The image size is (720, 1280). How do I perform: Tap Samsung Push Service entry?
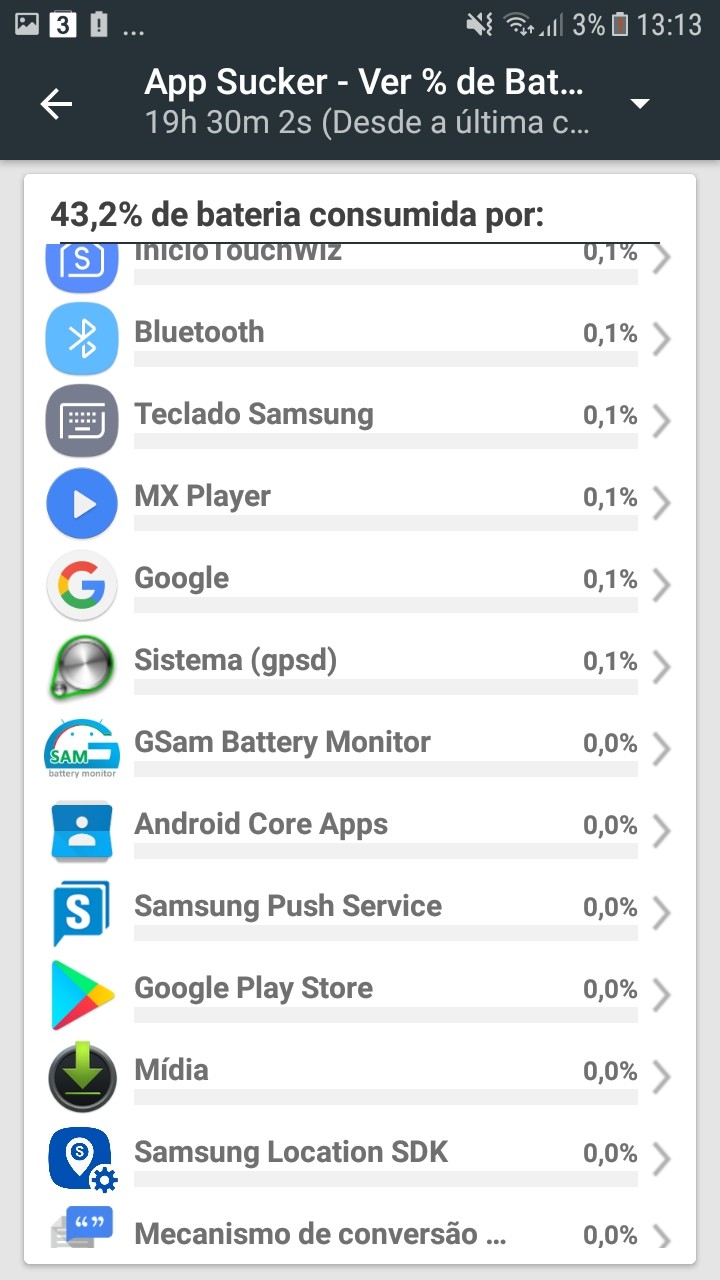(x=360, y=914)
